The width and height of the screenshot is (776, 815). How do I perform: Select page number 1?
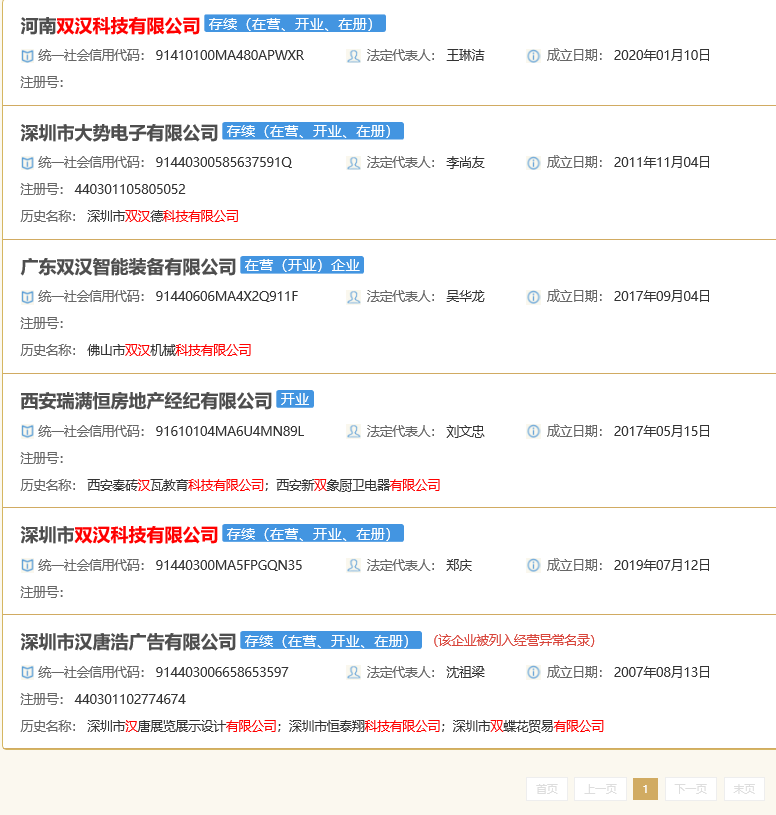[645, 789]
